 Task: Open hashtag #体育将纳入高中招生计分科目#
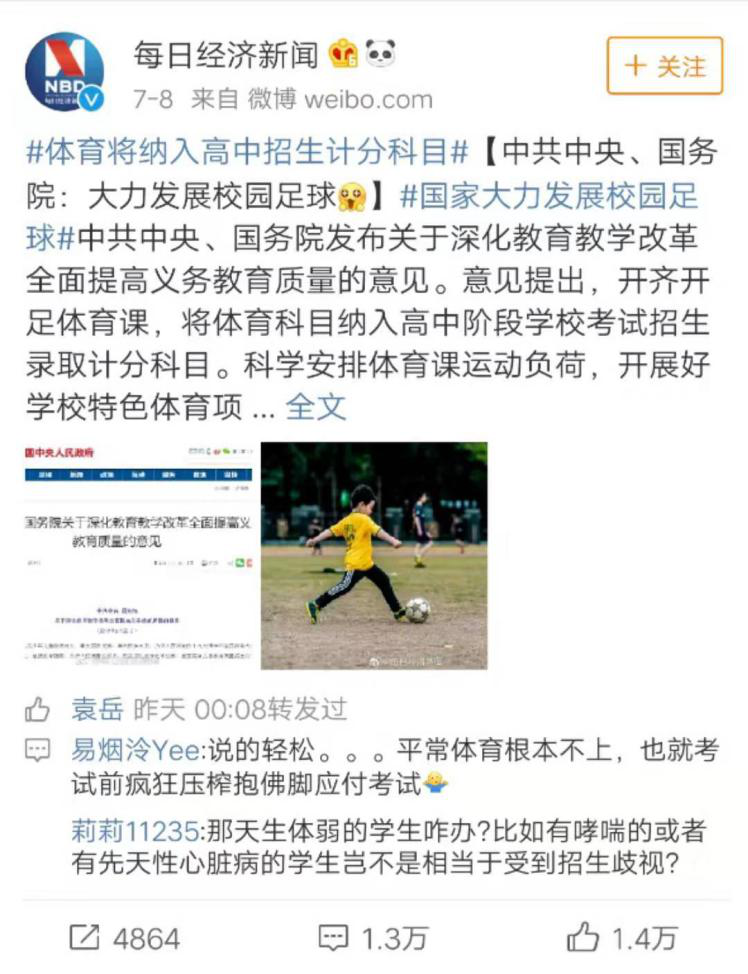pyautogui.click(x=247, y=152)
